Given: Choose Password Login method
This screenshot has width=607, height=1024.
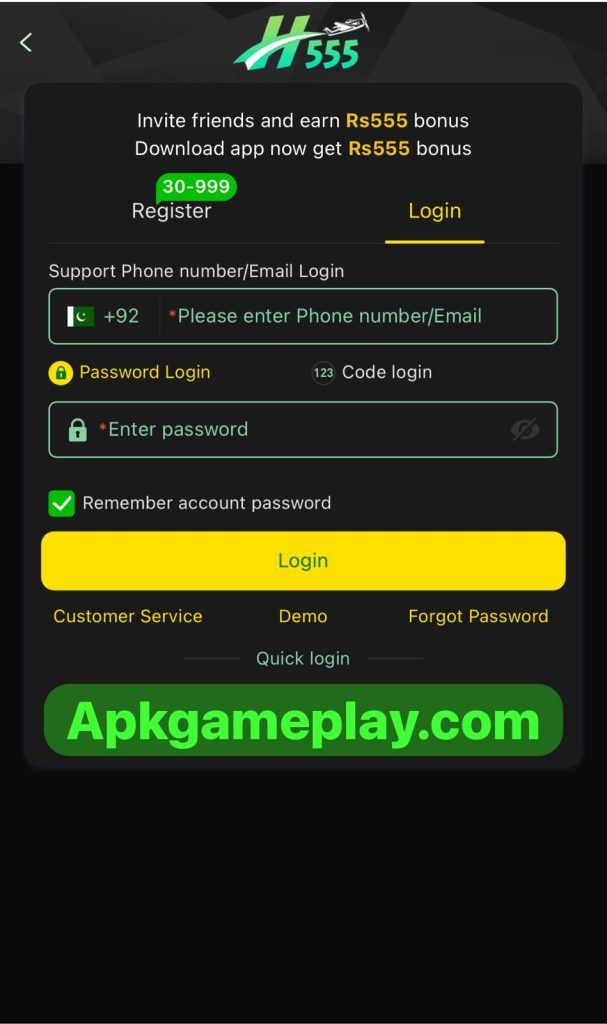Looking at the screenshot, I should point(130,373).
